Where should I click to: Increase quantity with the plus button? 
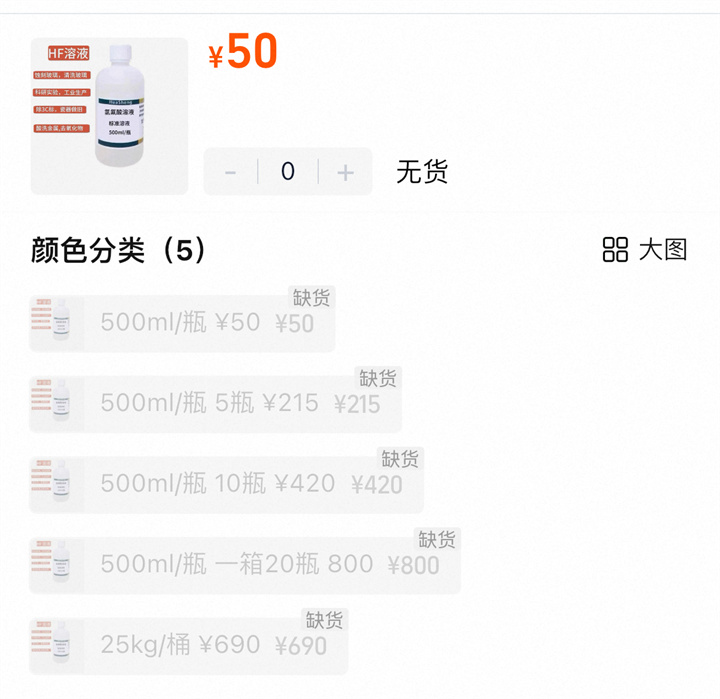pyautogui.click(x=345, y=172)
